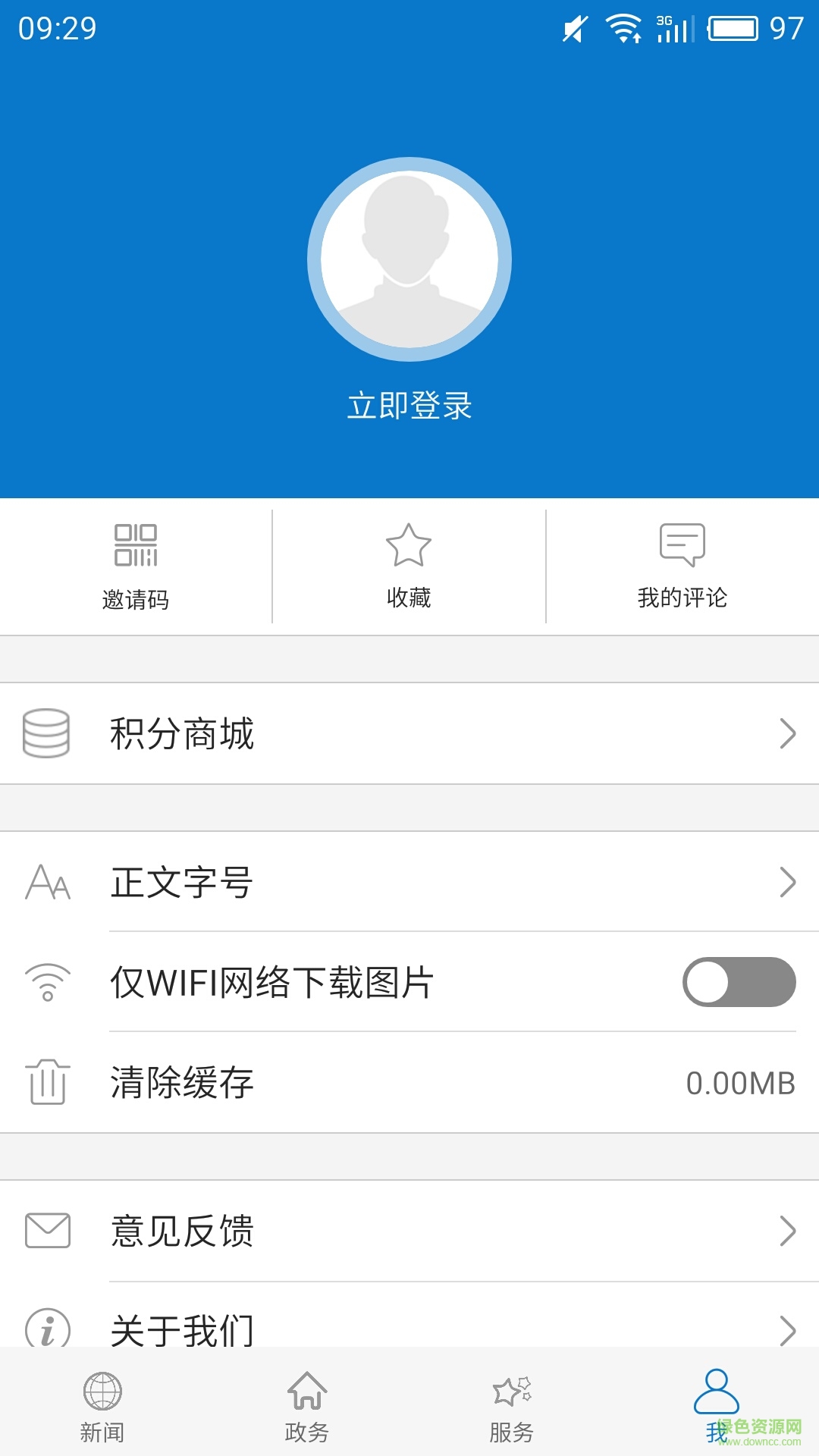Tap the 收藏 star icon
Viewport: 819px width, 1456px height.
(x=409, y=544)
